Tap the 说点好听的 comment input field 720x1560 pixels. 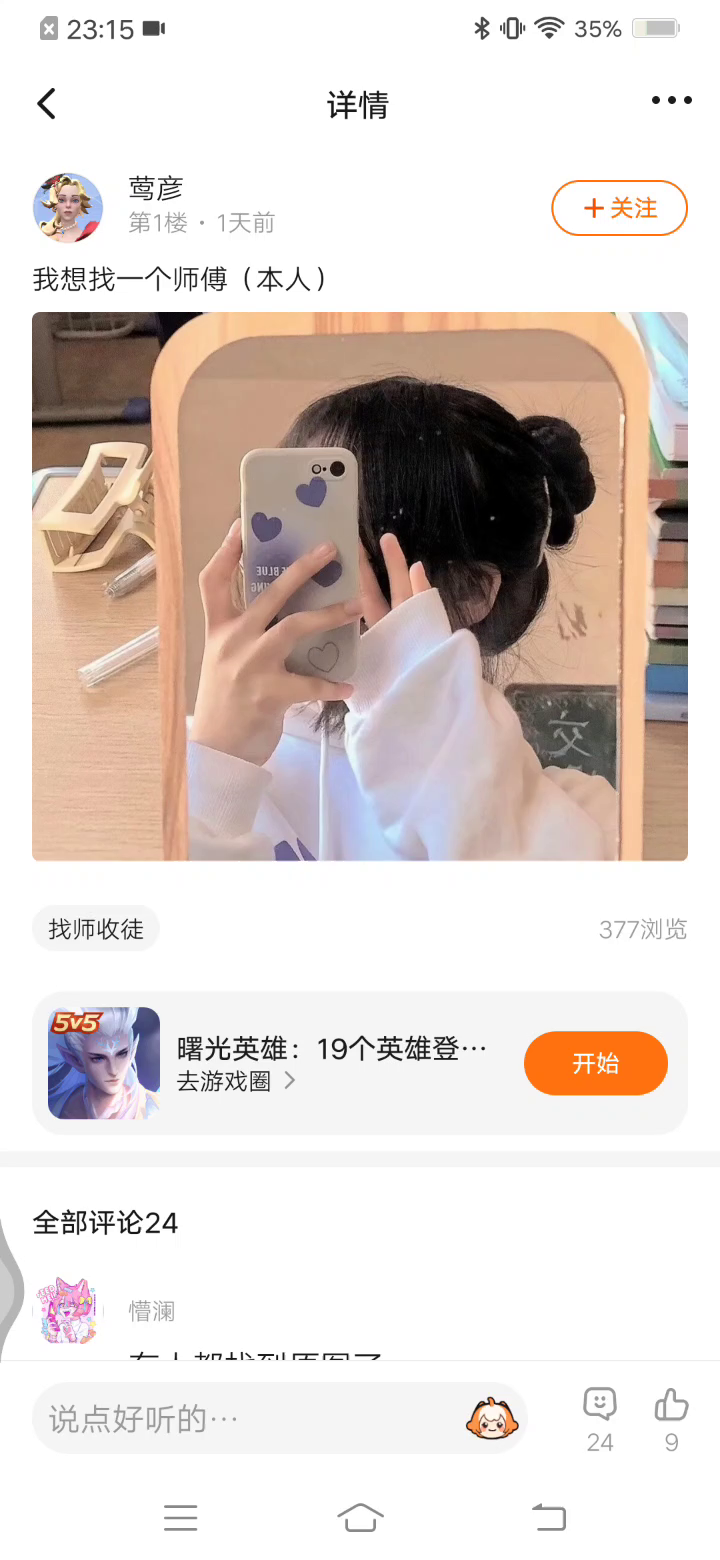click(250, 1418)
